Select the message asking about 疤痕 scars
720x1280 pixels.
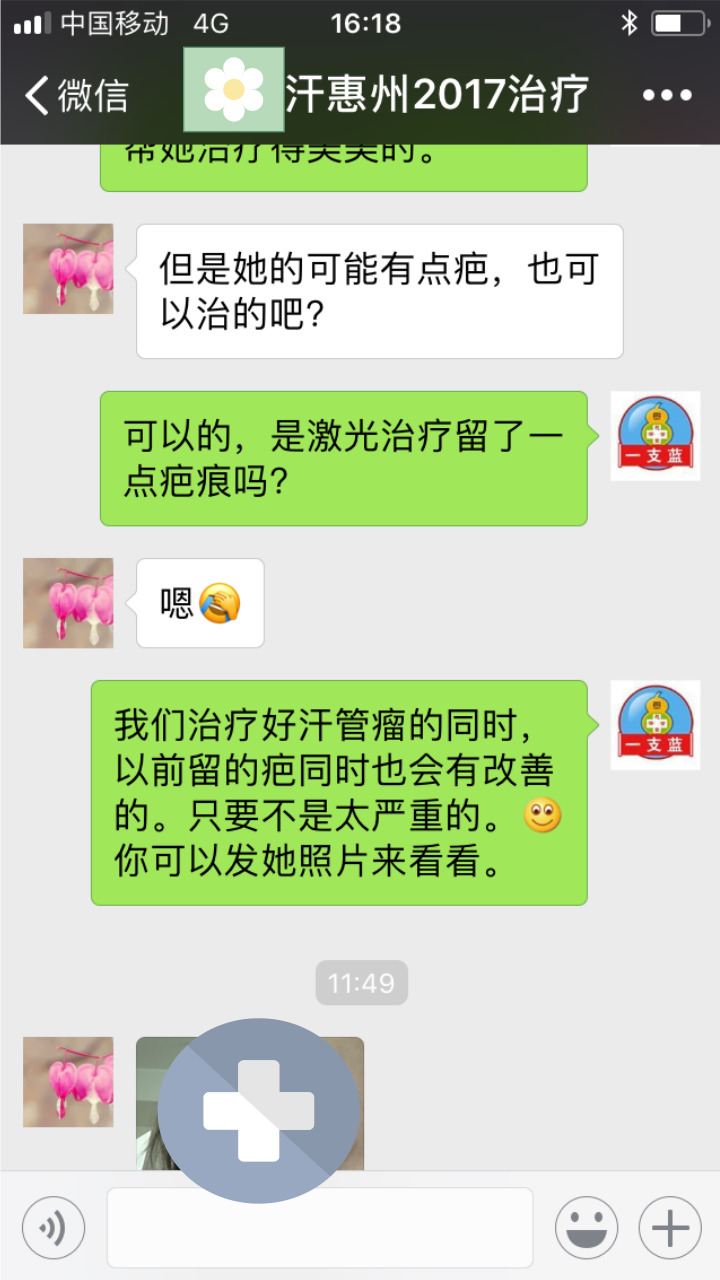(377, 291)
